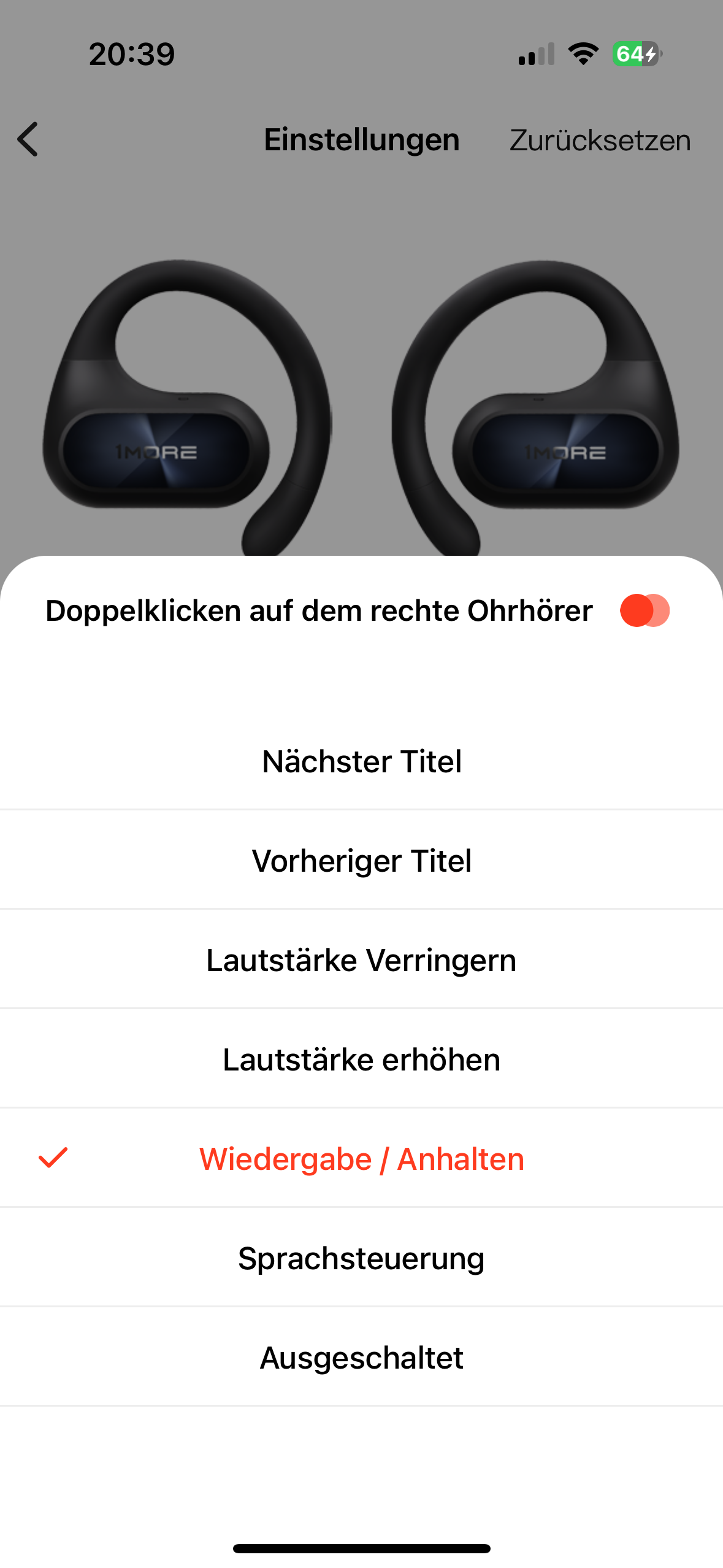Assign Sprachsteuerung to the double-click
723x1568 pixels.
pos(362,1258)
